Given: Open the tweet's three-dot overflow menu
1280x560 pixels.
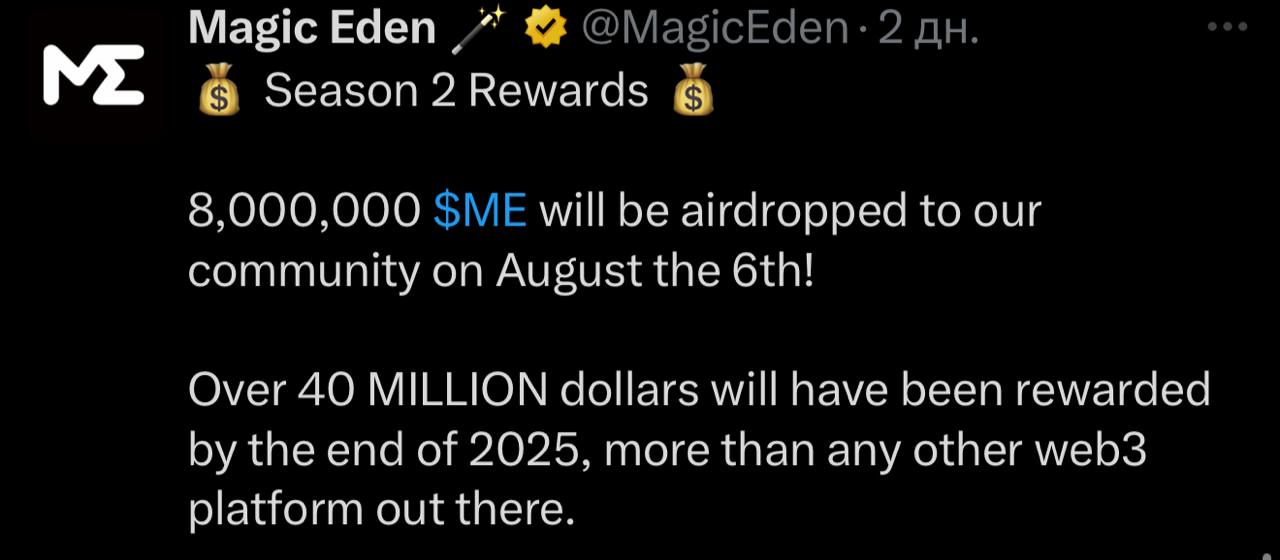Looking at the screenshot, I should click(x=1228, y=27).
